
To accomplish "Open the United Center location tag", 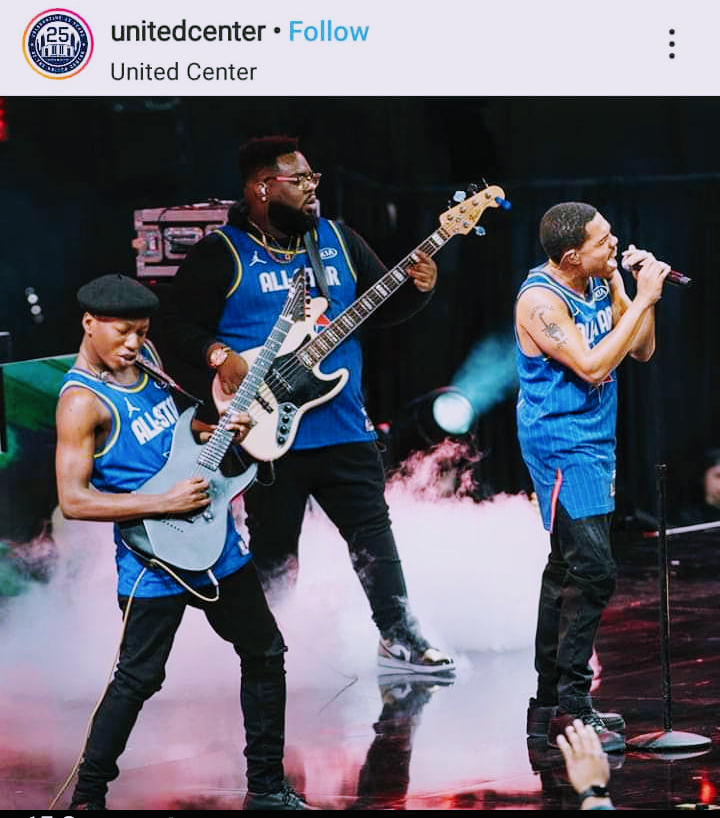I will point(183,72).
